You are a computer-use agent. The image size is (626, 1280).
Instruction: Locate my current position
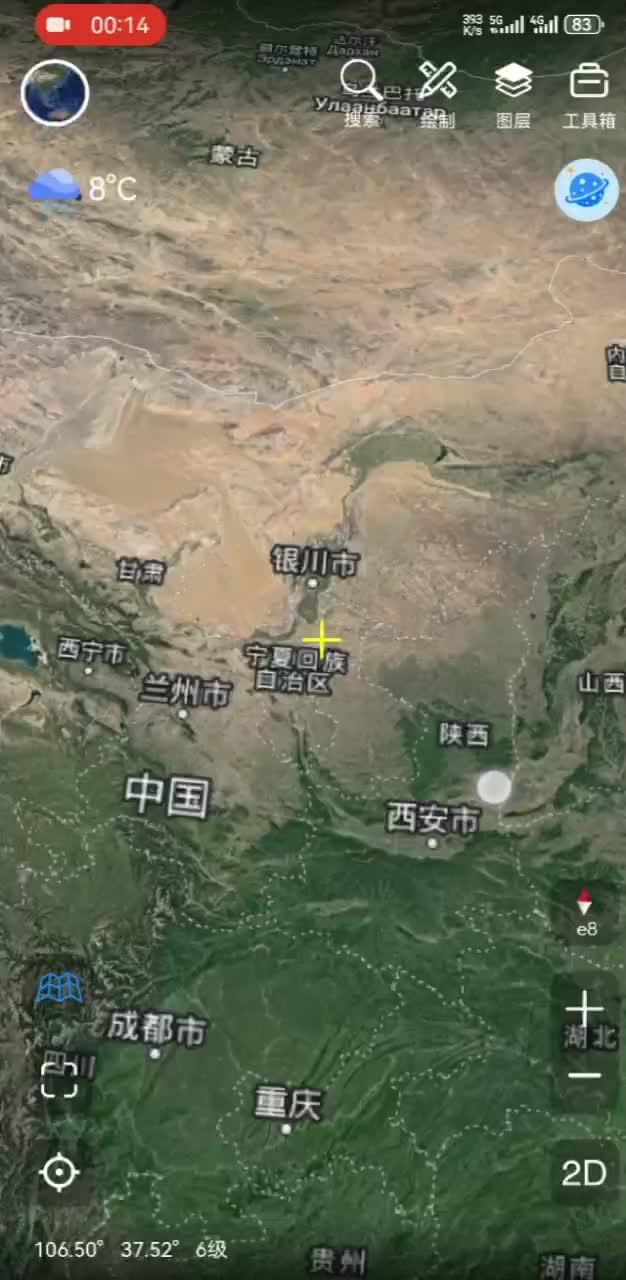tap(59, 1172)
